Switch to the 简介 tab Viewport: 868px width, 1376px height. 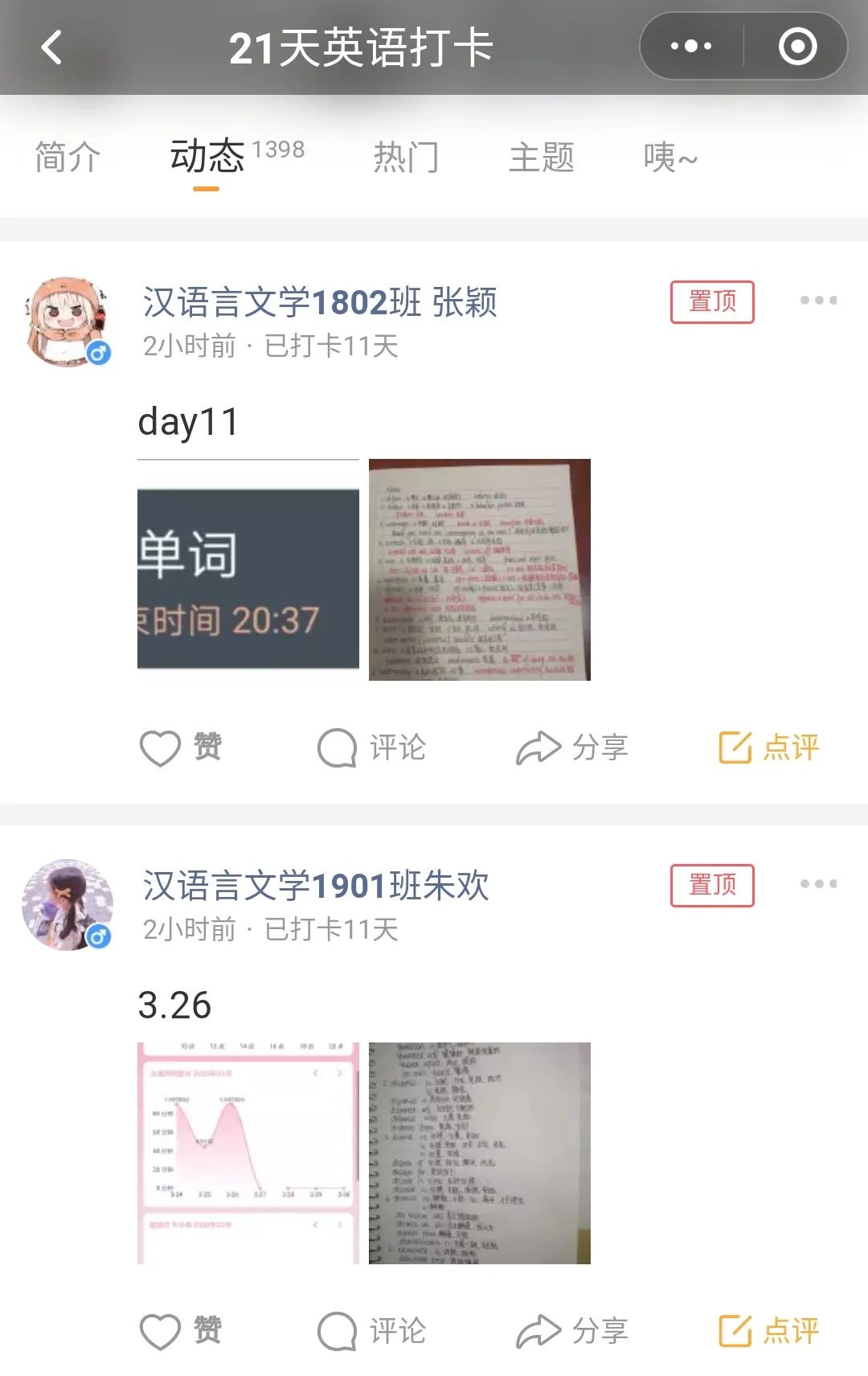[x=68, y=157]
